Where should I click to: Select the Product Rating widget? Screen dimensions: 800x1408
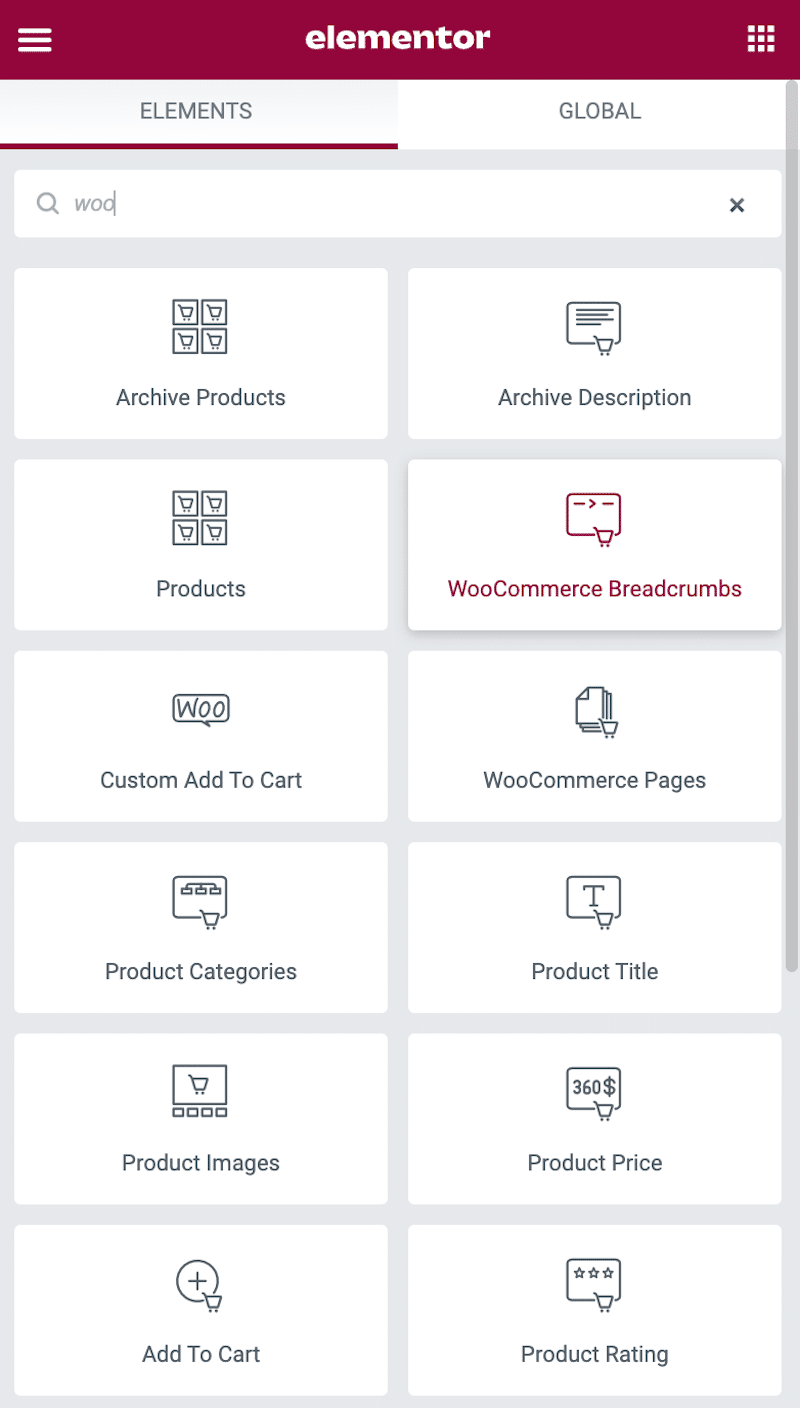[x=595, y=1310]
